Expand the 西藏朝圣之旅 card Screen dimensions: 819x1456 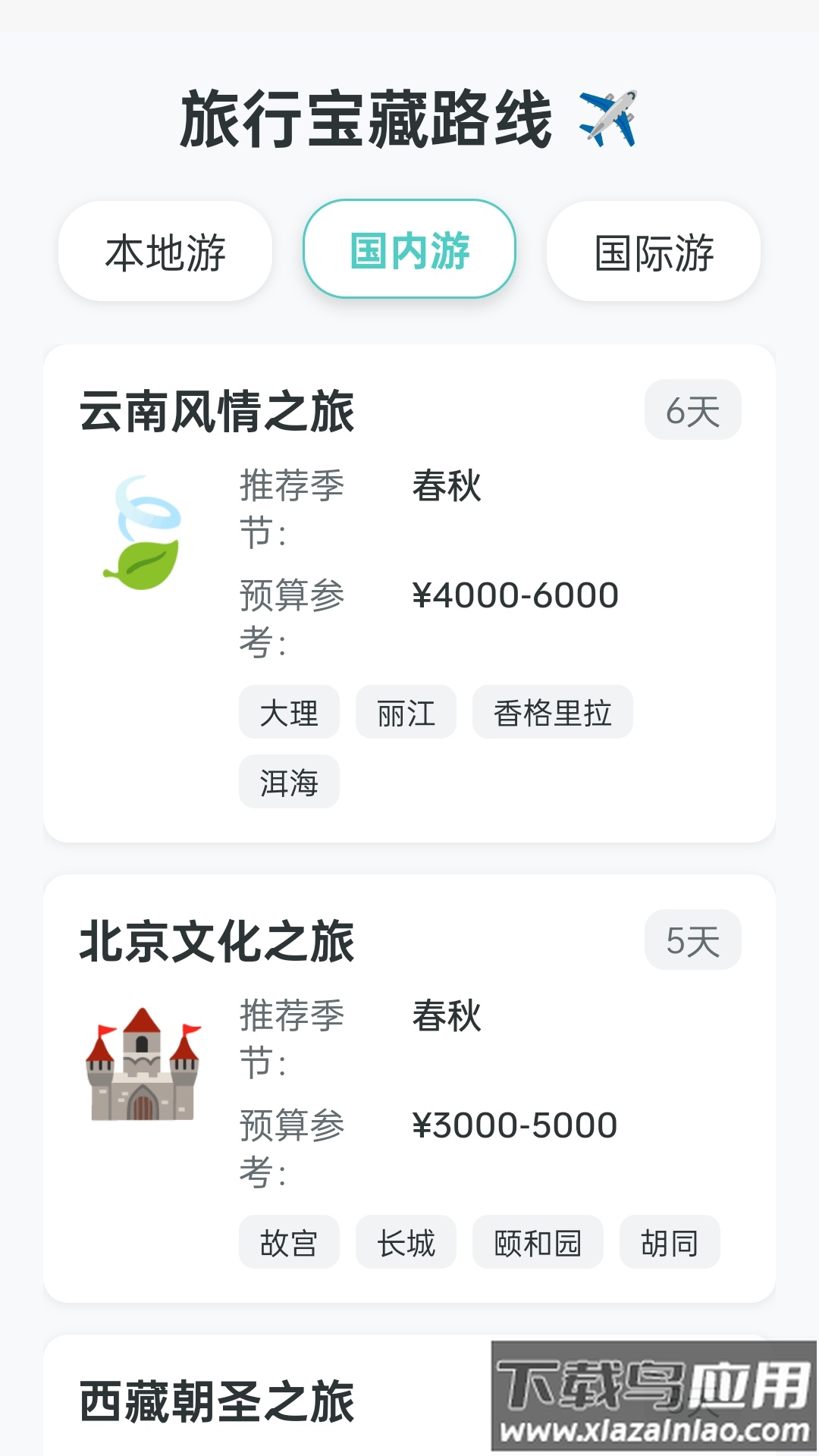(216, 1407)
